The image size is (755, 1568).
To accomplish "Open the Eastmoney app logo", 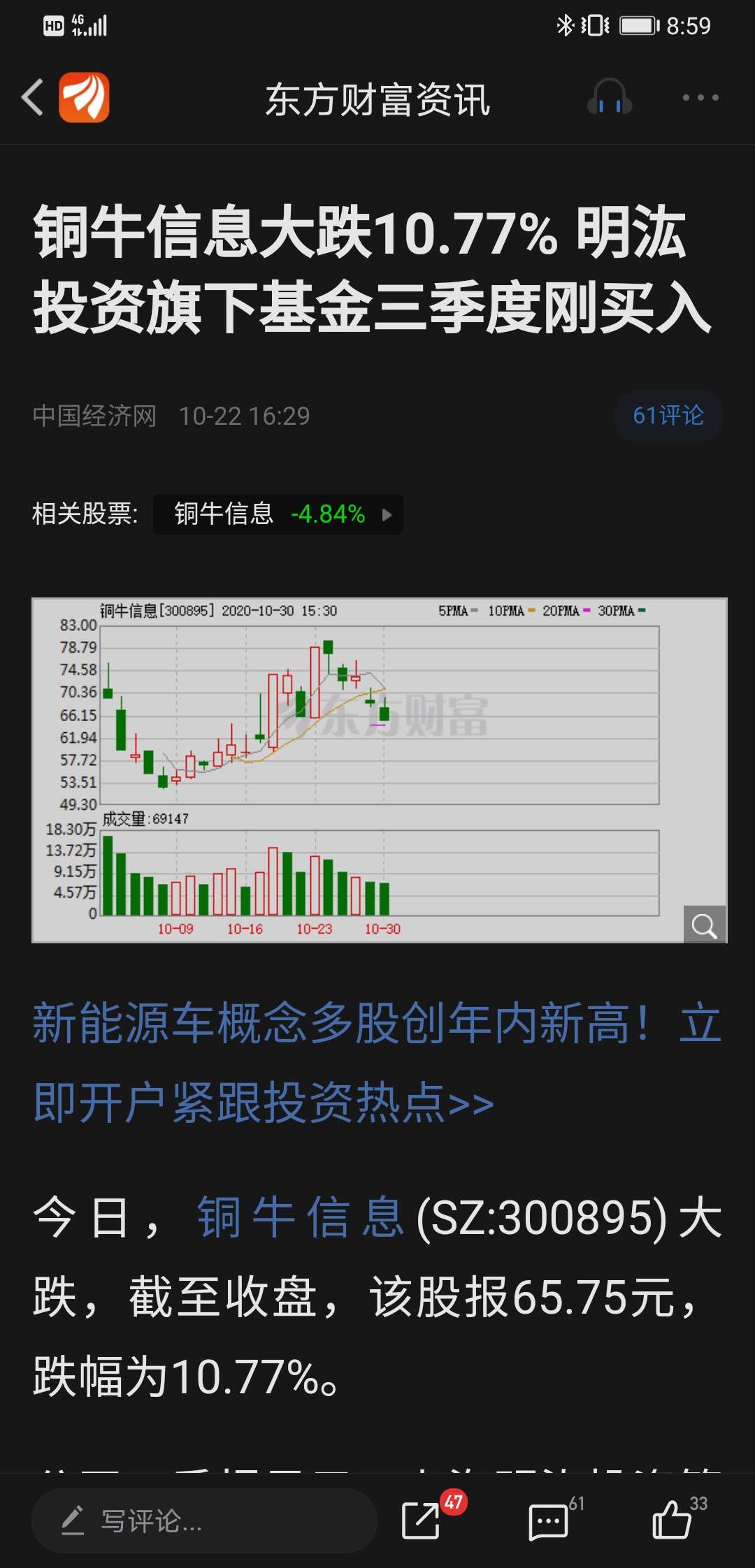I will click(x=84, y=97).
